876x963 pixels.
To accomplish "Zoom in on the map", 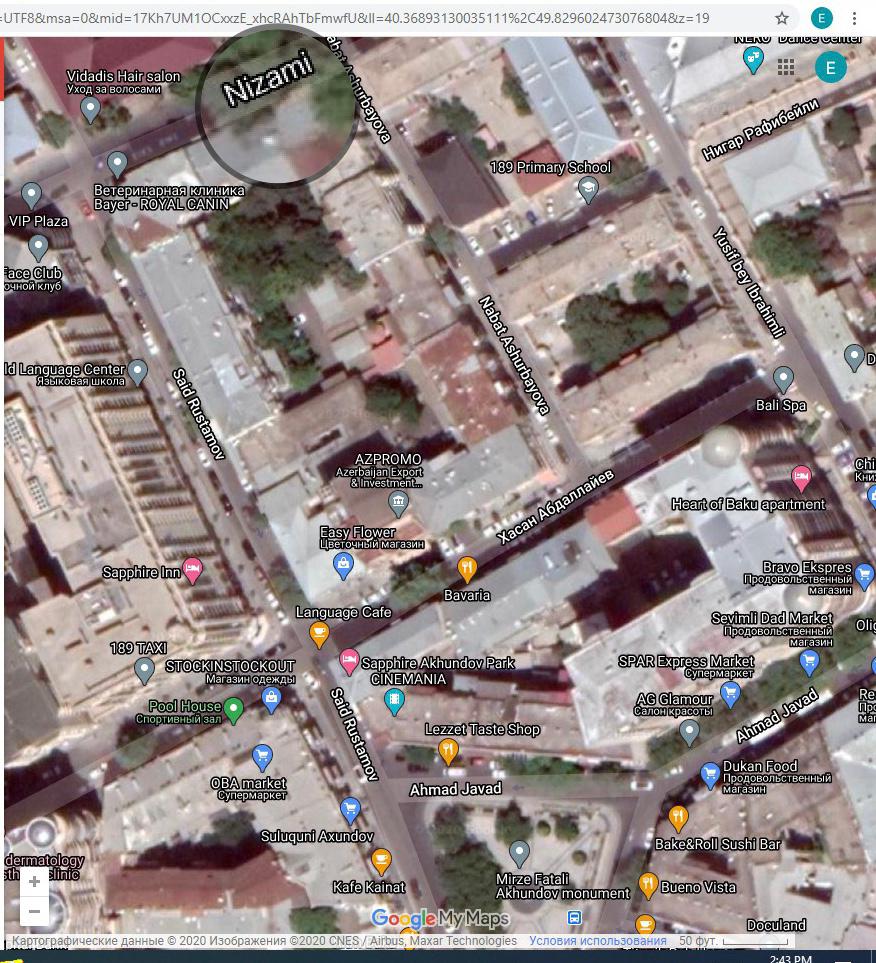I will point(34,882).
